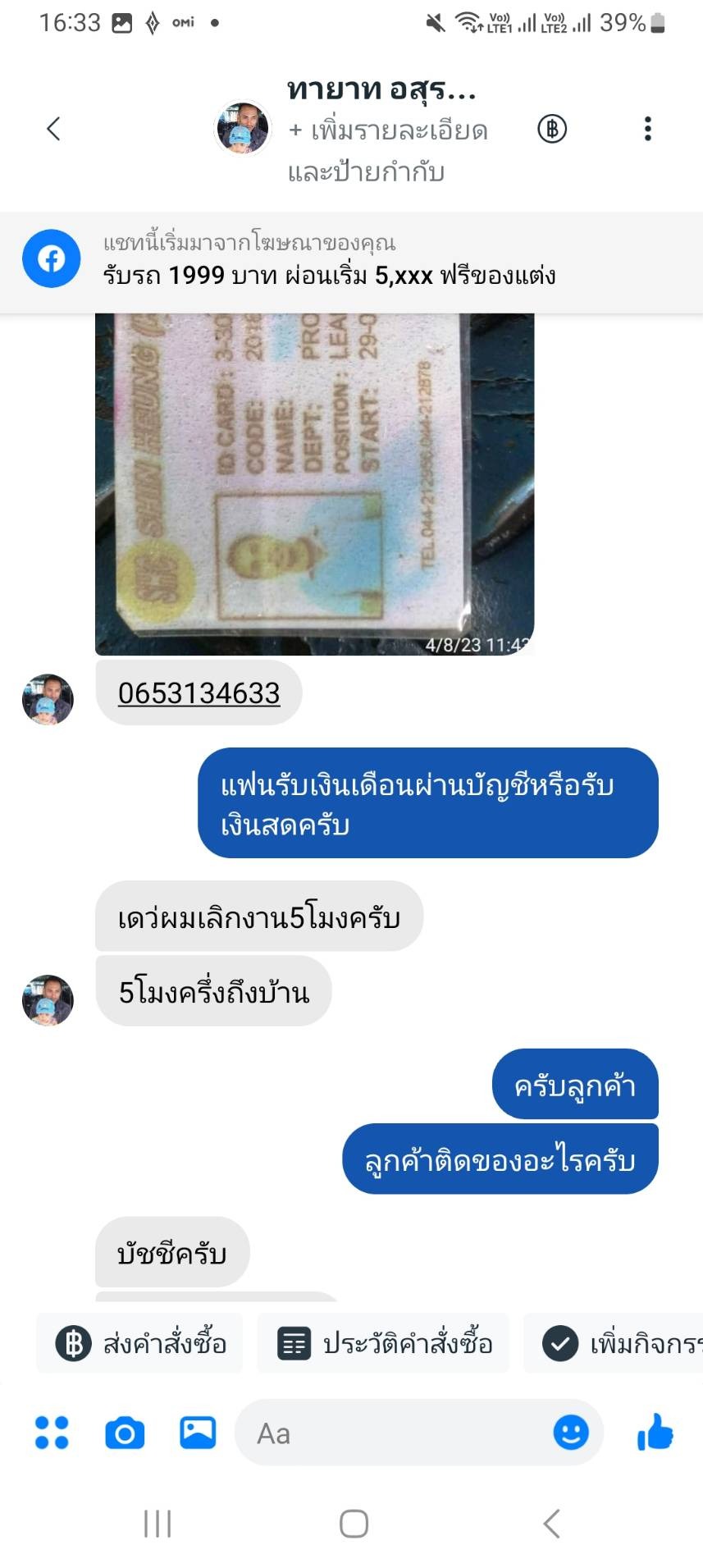Open the photo gallery picker
Viewport: 703px width, 1568px height.
pos(198,1433)
